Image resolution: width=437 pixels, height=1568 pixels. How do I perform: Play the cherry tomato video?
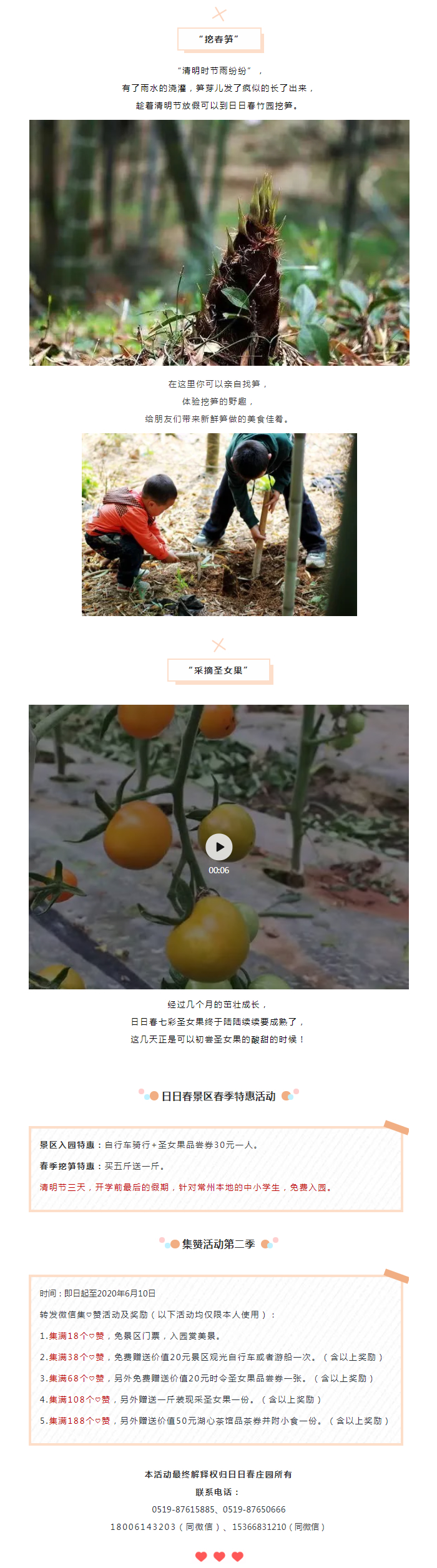tap(219, 846)
